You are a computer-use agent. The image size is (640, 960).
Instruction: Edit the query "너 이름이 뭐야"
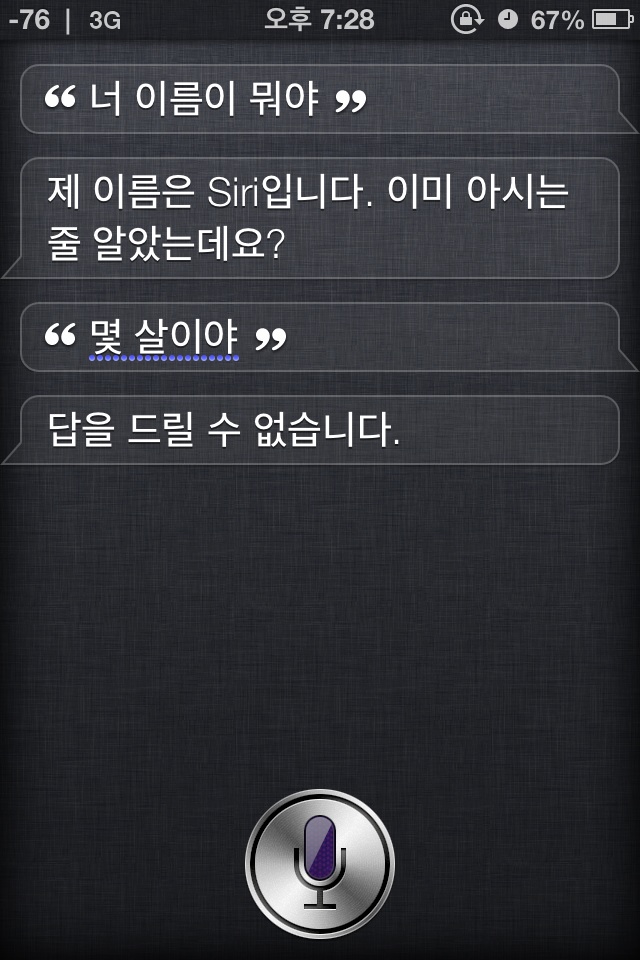click(205, 100)
